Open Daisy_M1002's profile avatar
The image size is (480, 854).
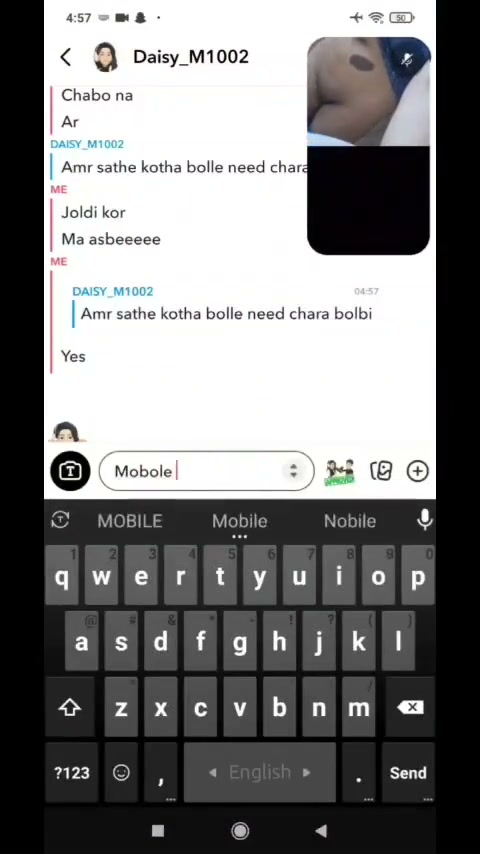pyautogui.click(x=105, y=58)
